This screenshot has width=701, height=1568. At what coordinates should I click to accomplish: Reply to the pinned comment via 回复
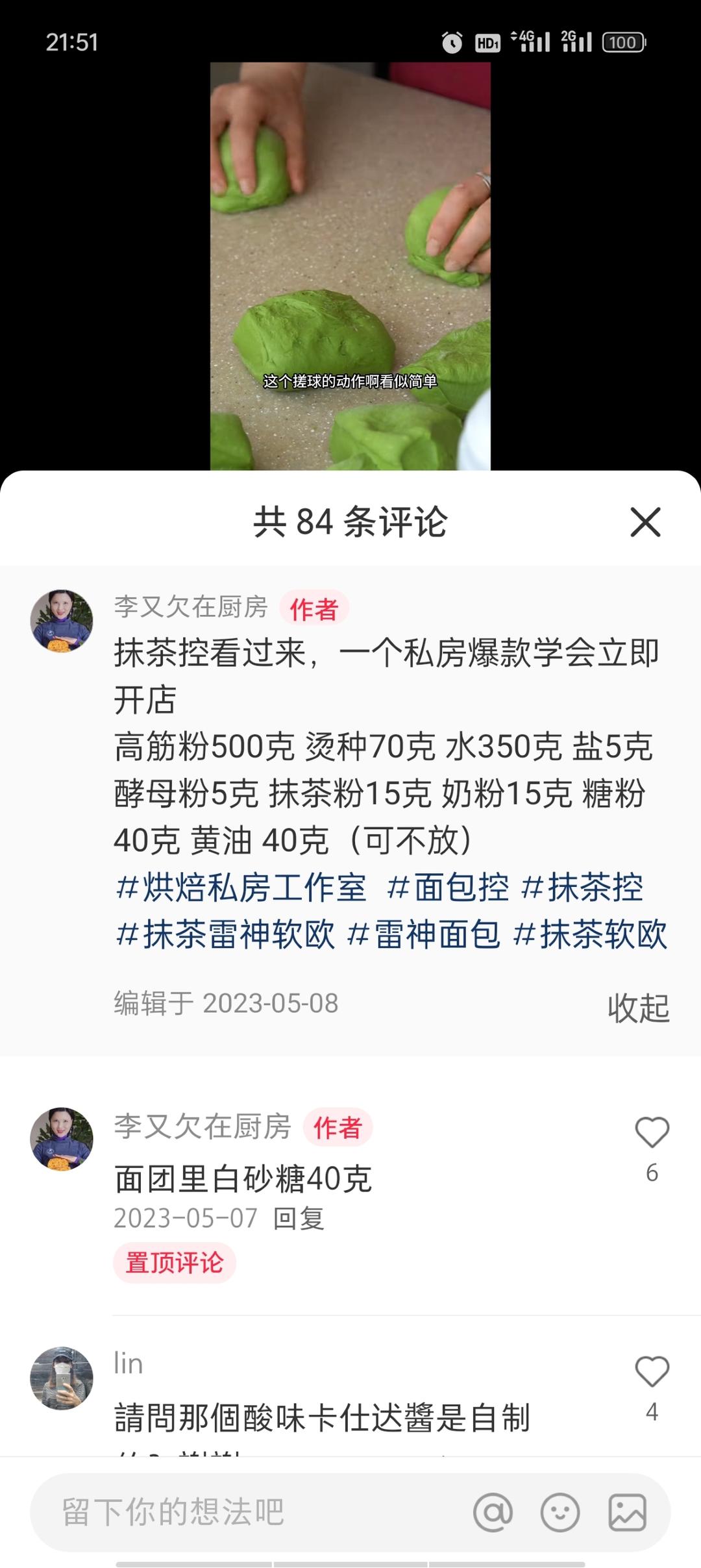pos(298,1219)
